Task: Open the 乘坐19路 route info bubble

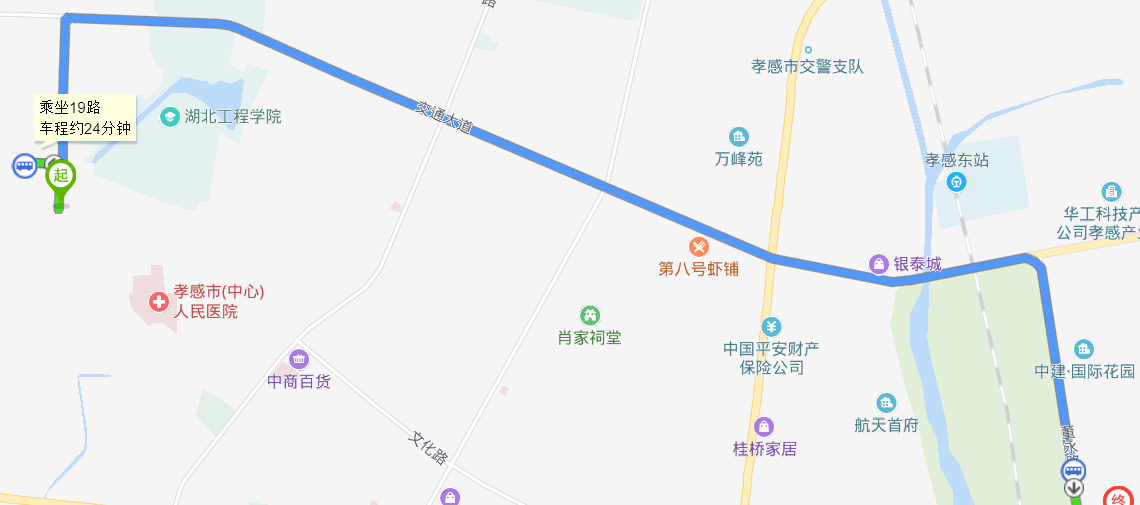Action: (x=85, y=117)
